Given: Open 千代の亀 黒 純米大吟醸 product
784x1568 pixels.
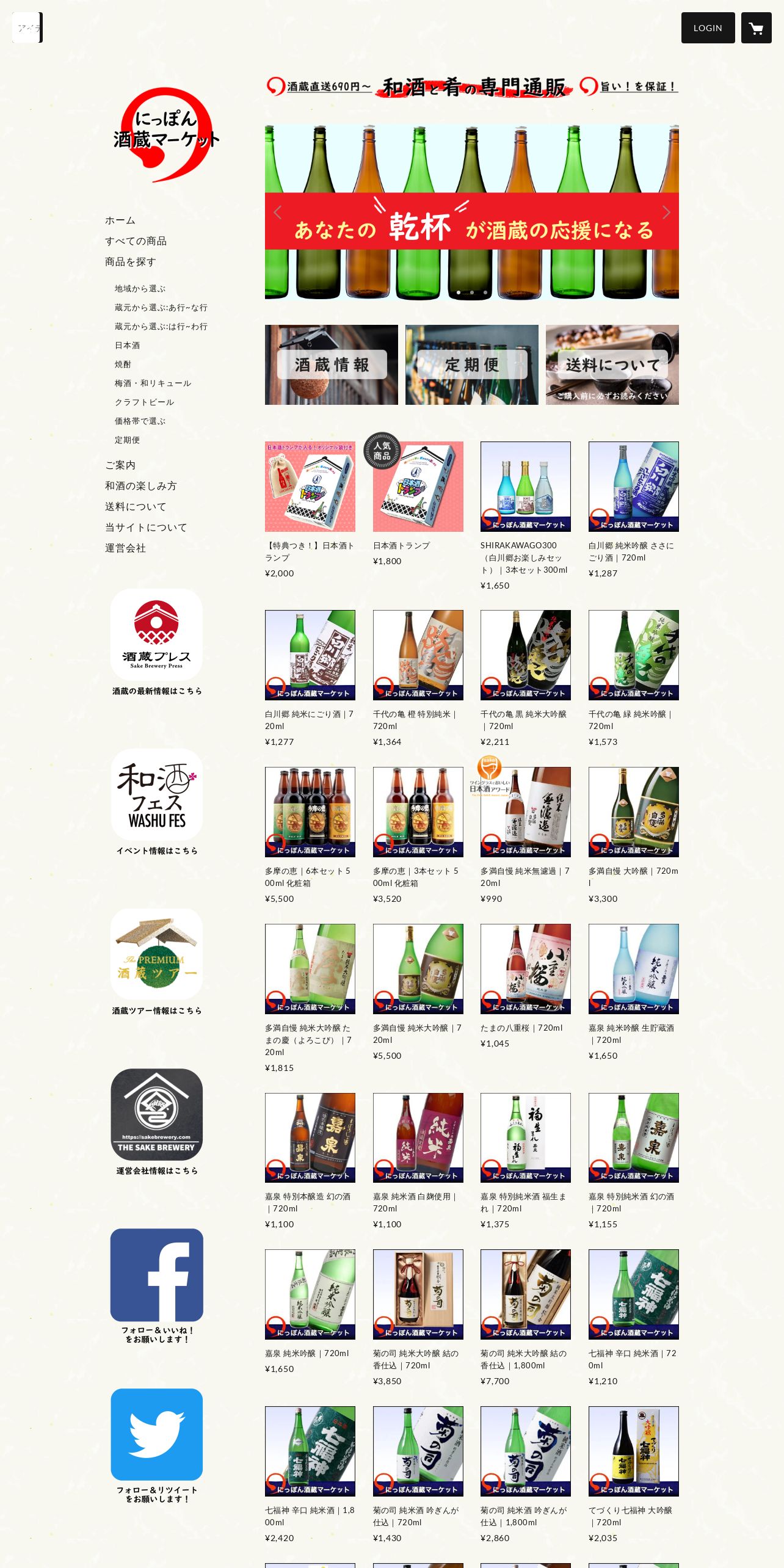Looking at the screenshot, I should pos(525,655).
